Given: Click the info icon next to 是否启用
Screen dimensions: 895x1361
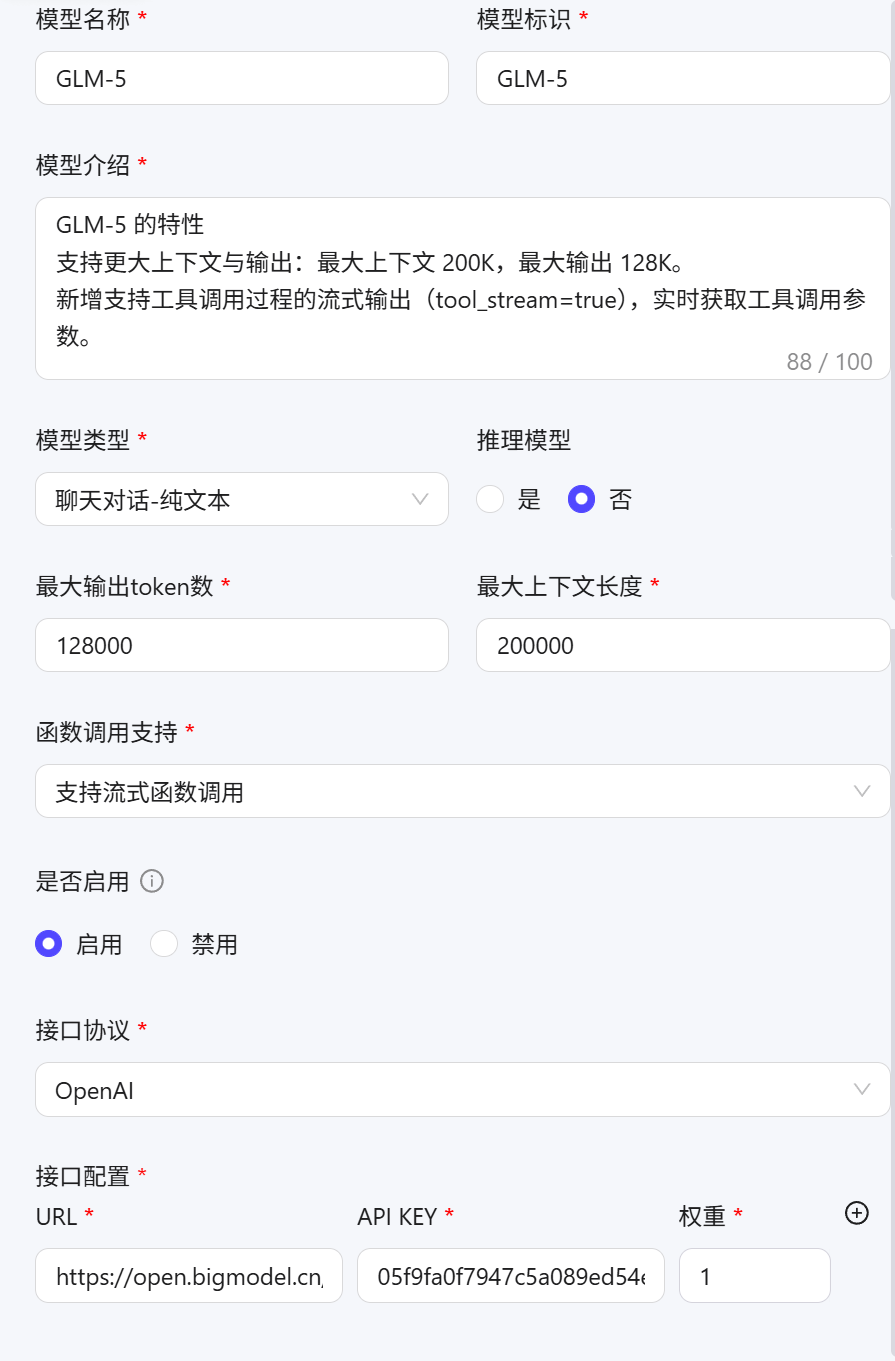Looking at the screenshot, I should (151, 881).
